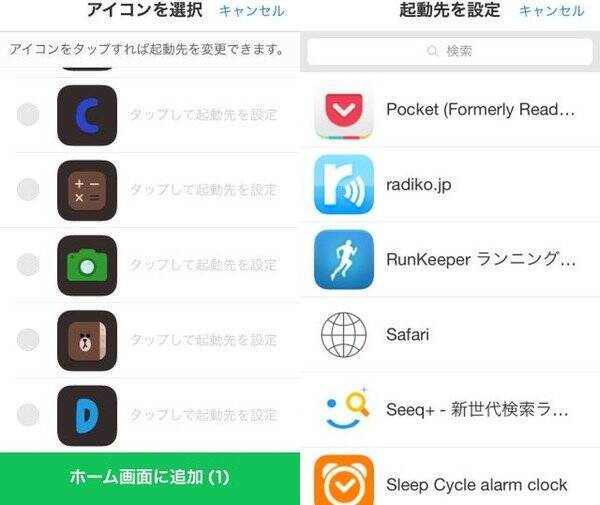The image size is (600, 505).
Task: Check the circle beside the camera icon
Action: click(28, 265)
